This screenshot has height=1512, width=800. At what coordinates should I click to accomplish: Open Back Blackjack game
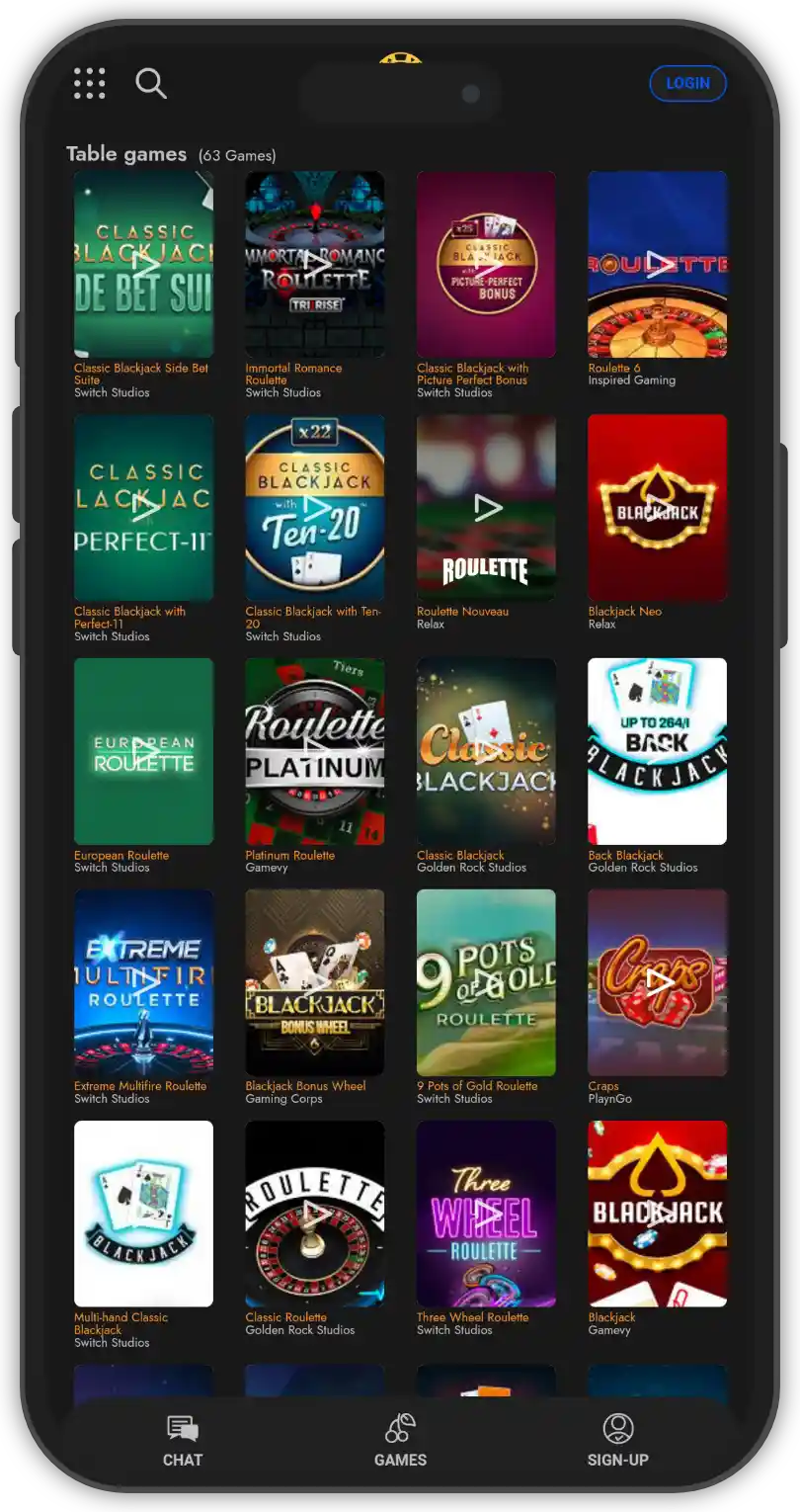click(657, 751)
